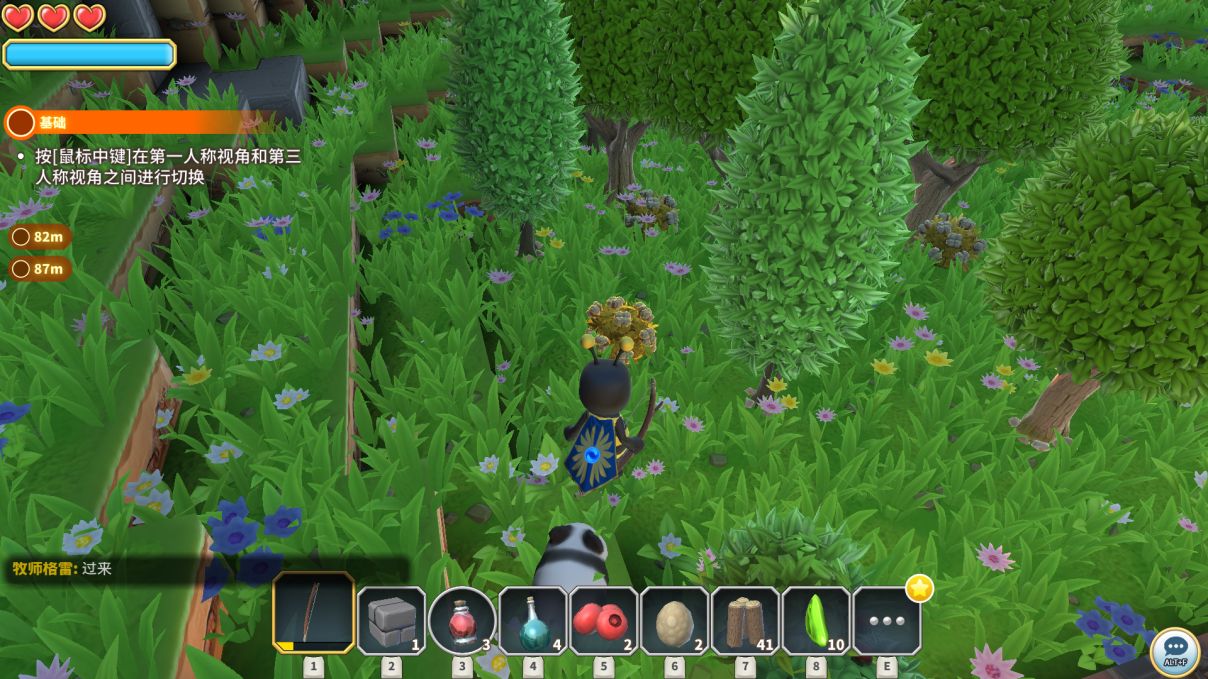
Task: Open the inventory with the three-dots button
Action: (x=887, y=620)
